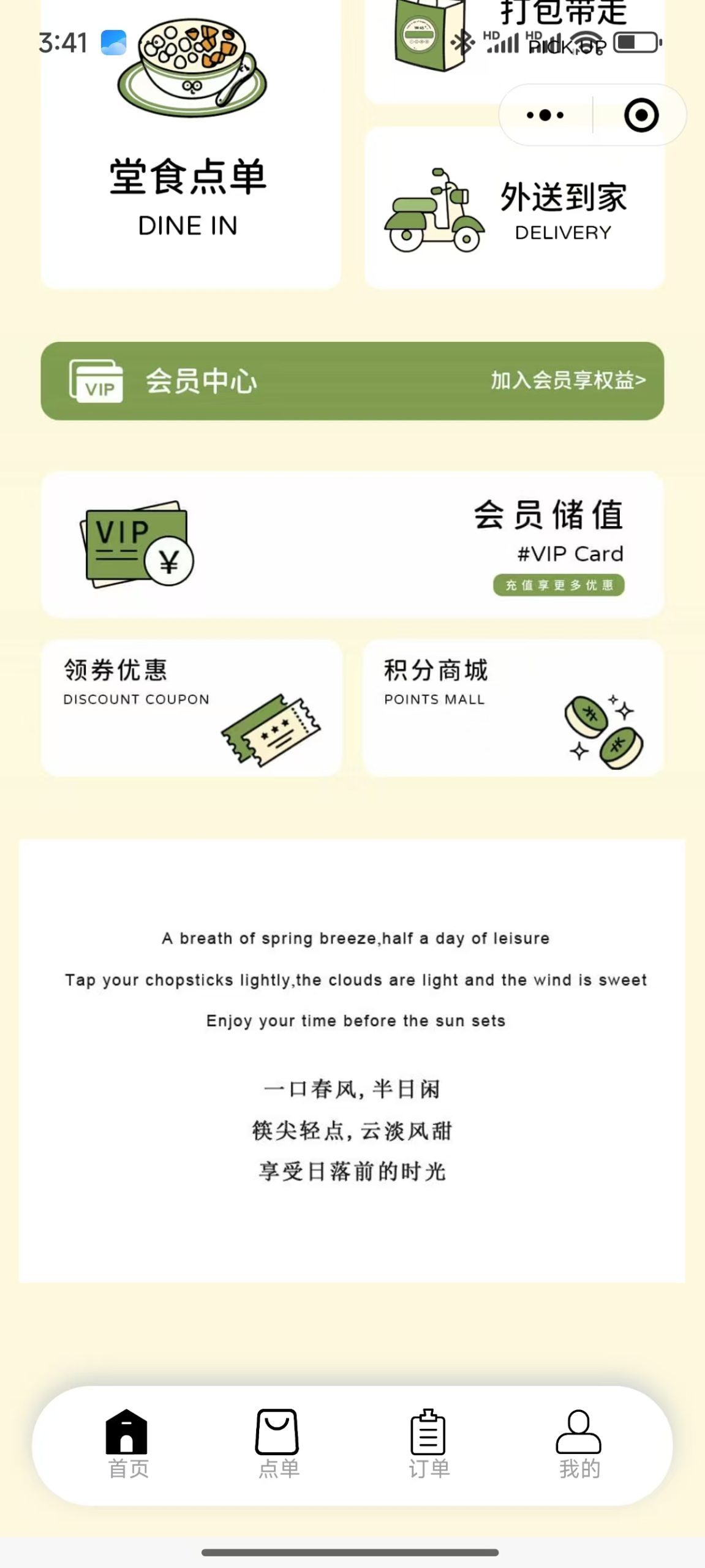Go to the 订单 orders tab
The image size is (705, 1568).
pyautogui.click(x=429, y=1443)
